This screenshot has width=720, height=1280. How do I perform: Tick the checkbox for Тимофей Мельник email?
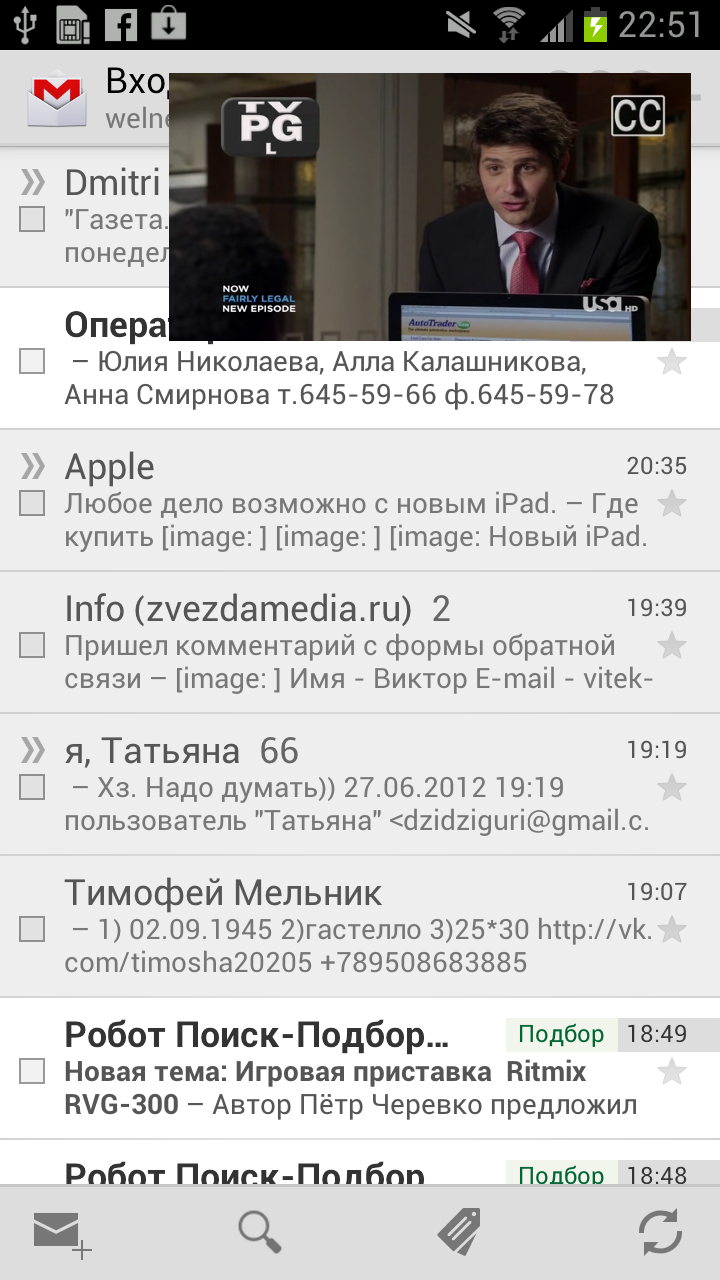[32, 929]
